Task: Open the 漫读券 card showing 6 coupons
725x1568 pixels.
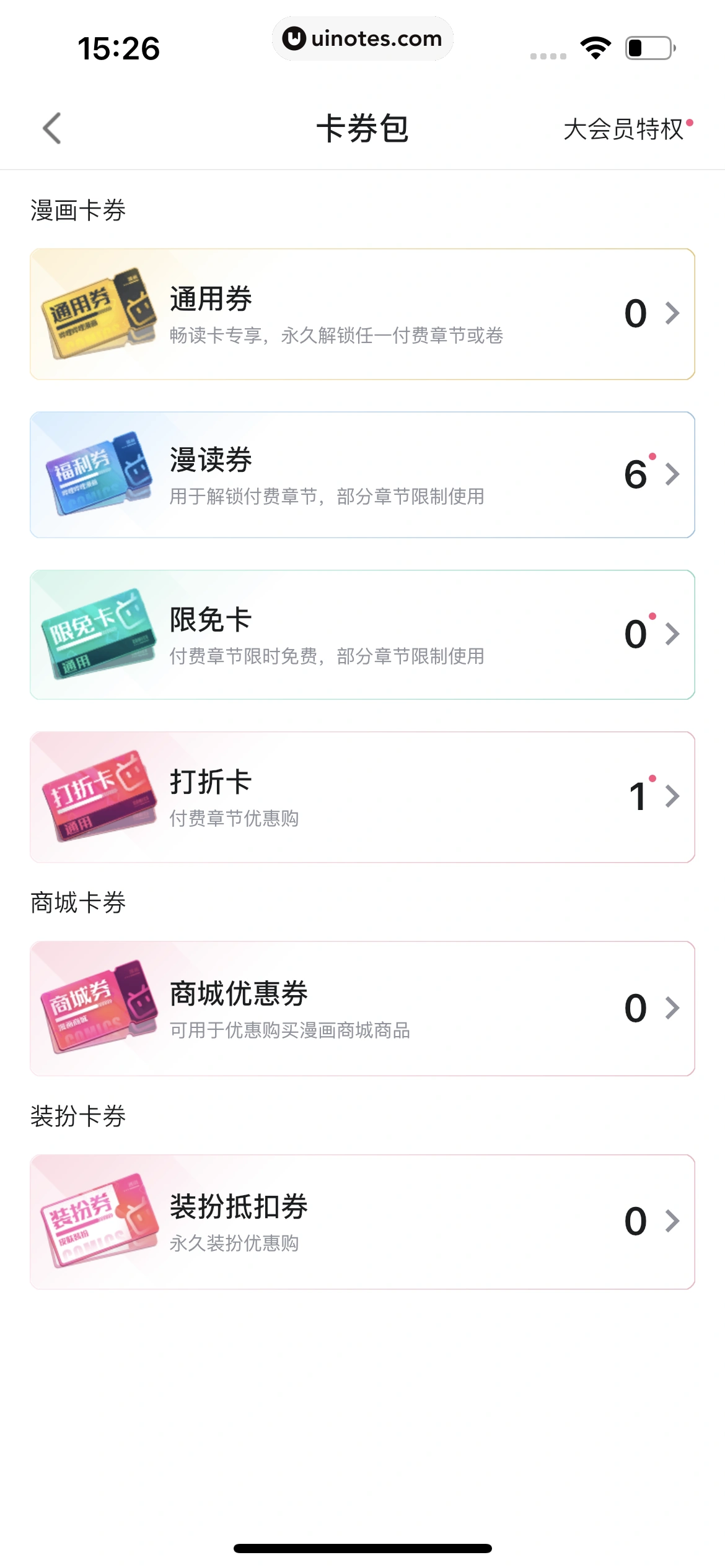Action: tap(362, 474)
